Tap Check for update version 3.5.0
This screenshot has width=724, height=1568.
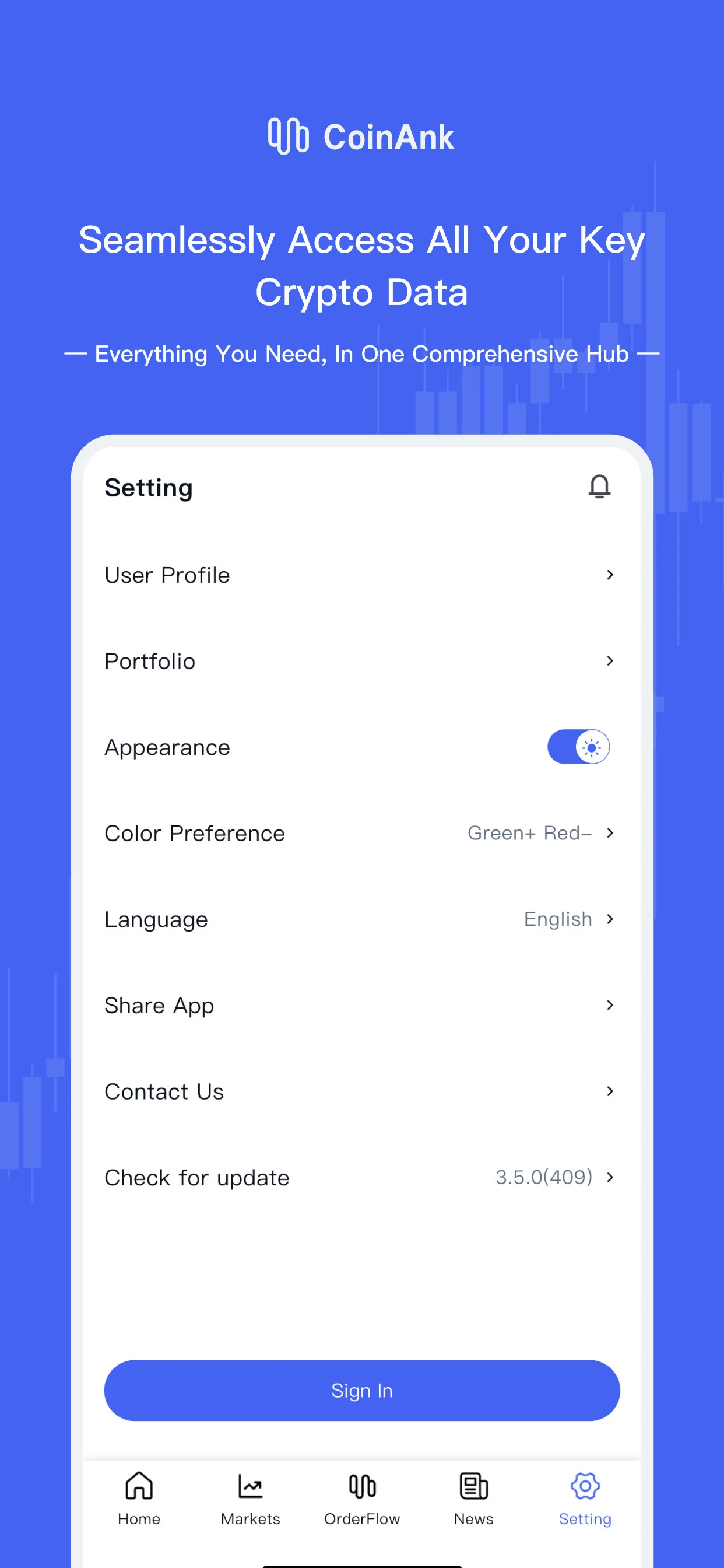point(361,1177)
